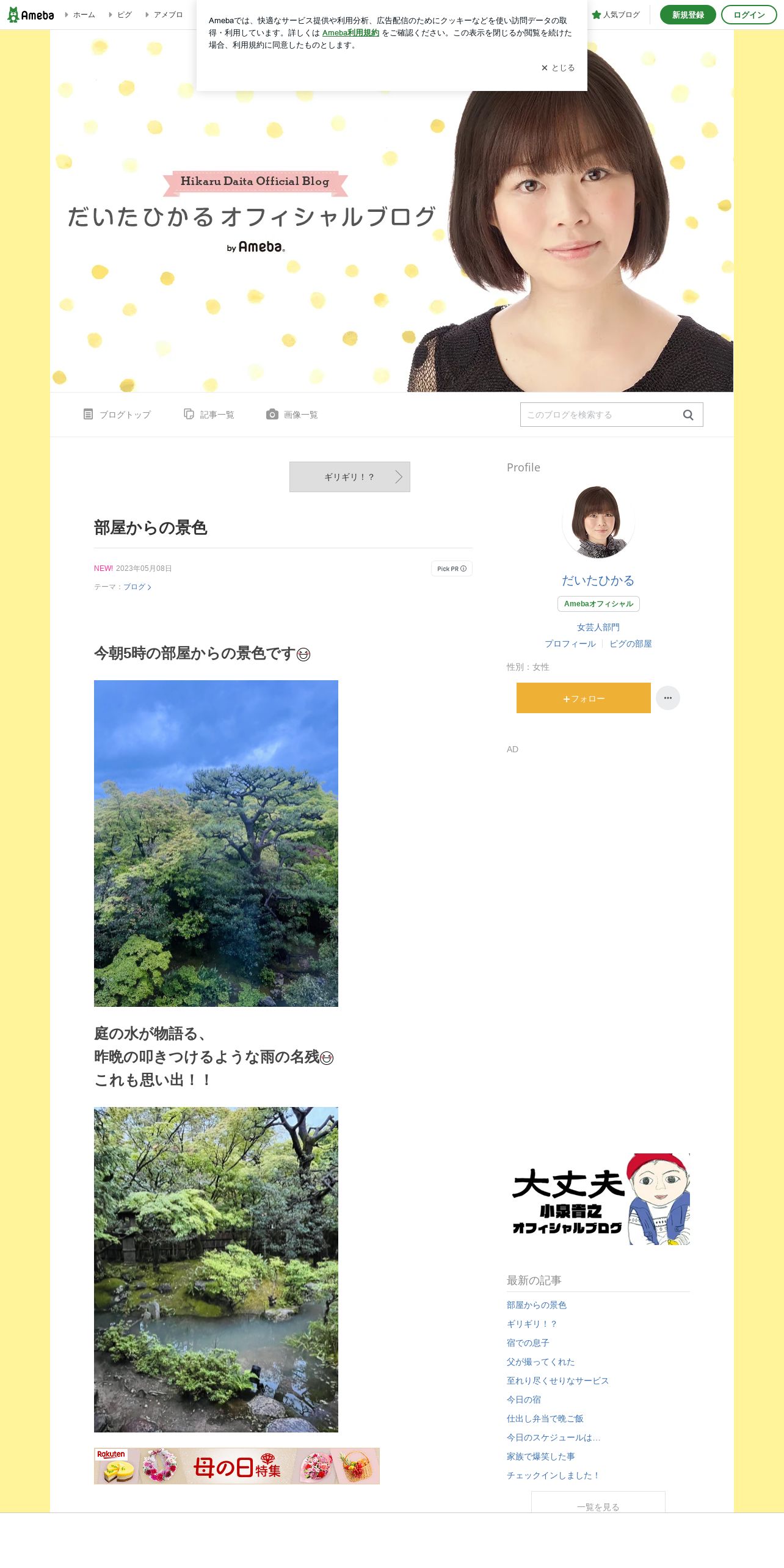Tap the search magnifier icon
Viewport: 784px width, 1568px height.
click(x=688, y=415)
